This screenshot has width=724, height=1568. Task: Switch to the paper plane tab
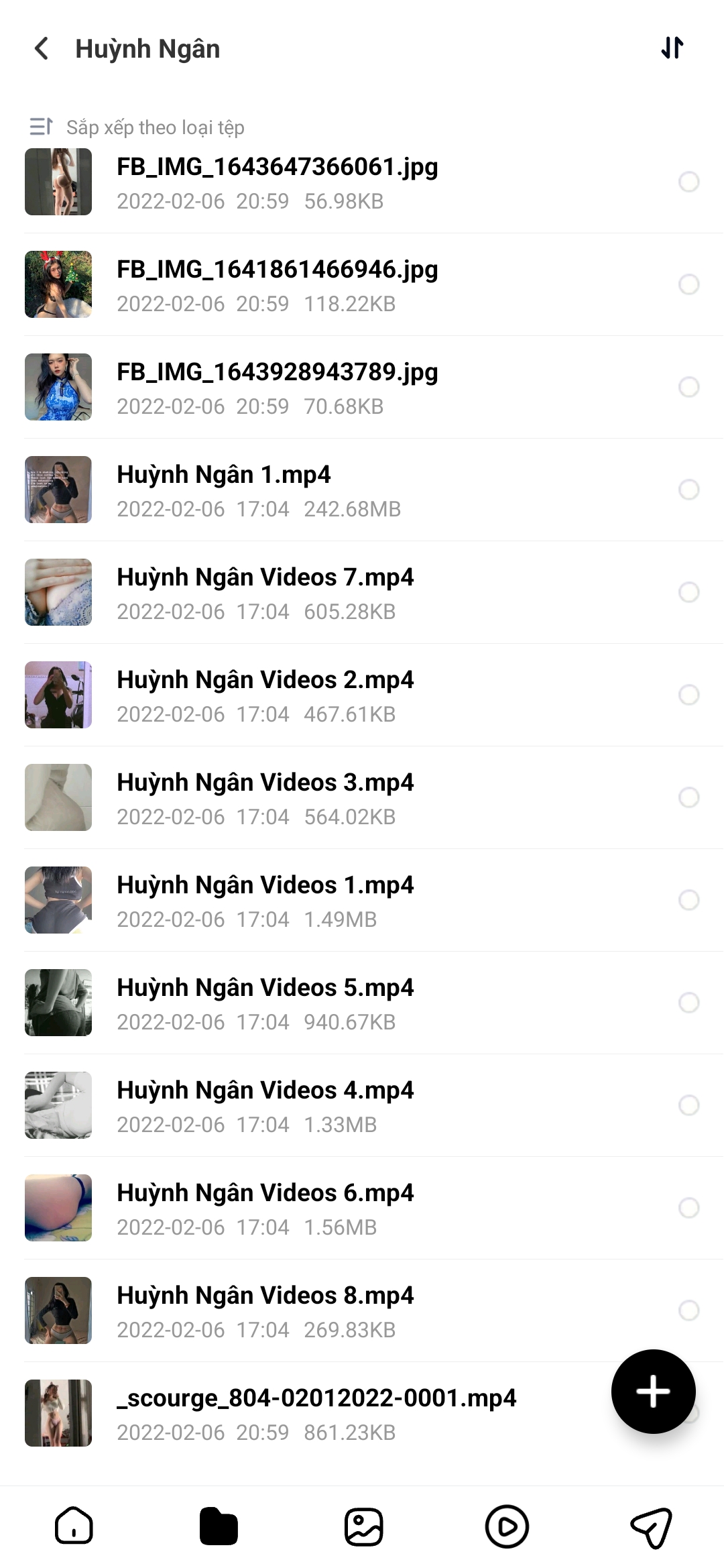pos(651,1526)
